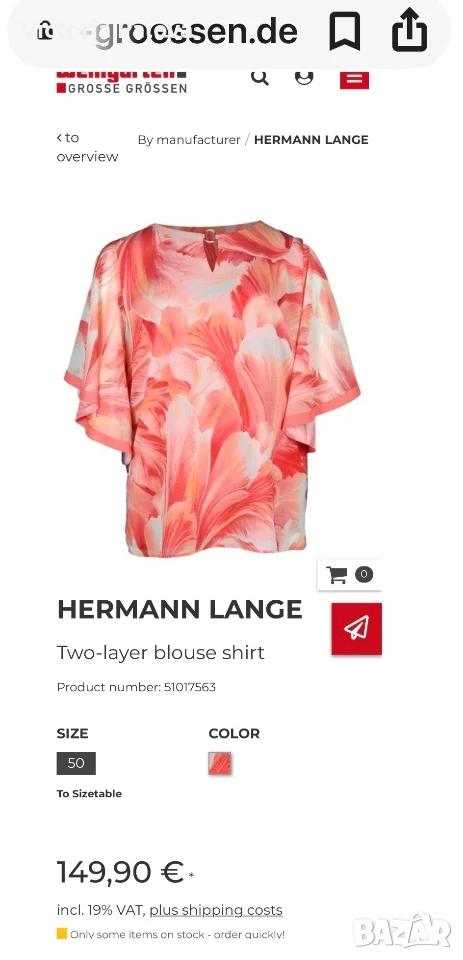Open the By manufacturer breadcrumb

pos(189,140)
